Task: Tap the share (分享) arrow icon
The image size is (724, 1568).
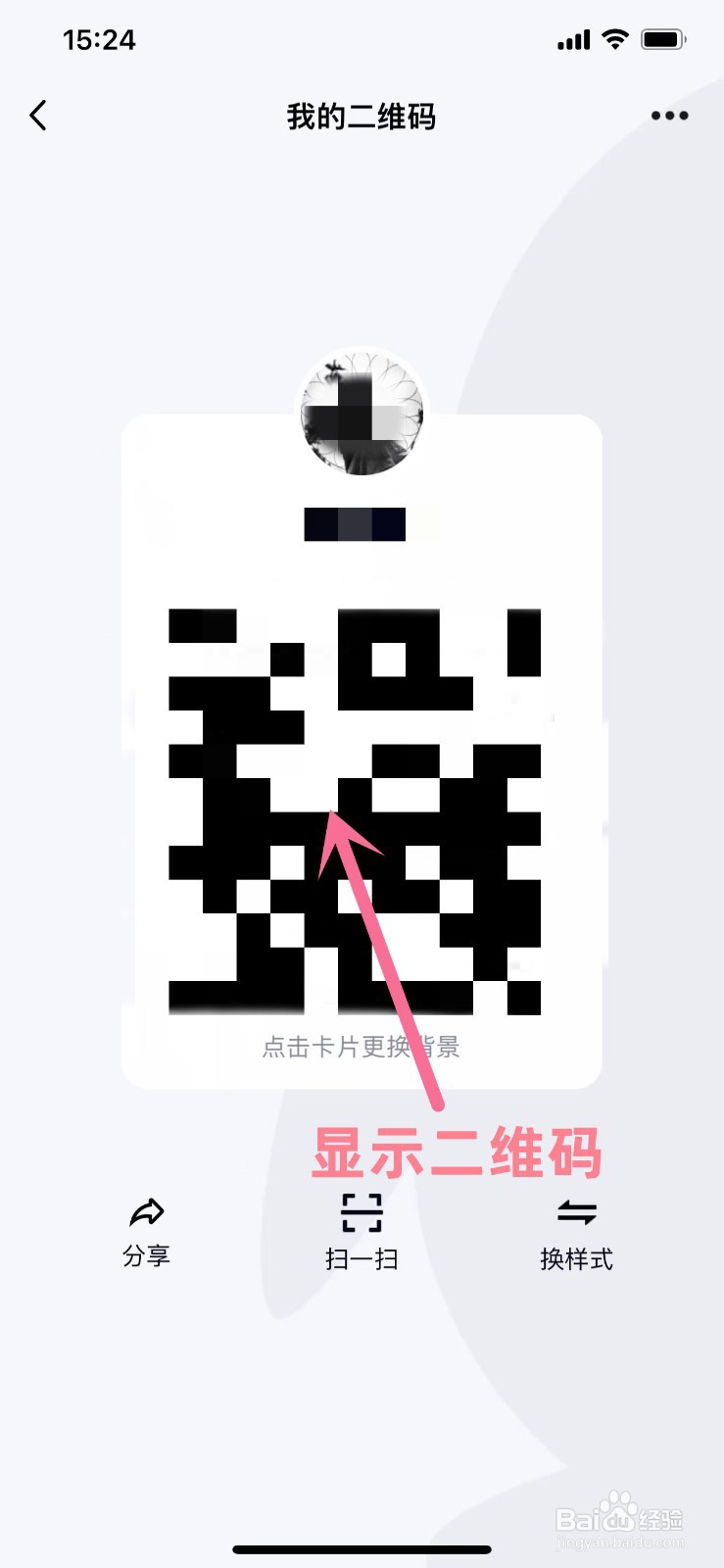Action: coord(147,1213)
